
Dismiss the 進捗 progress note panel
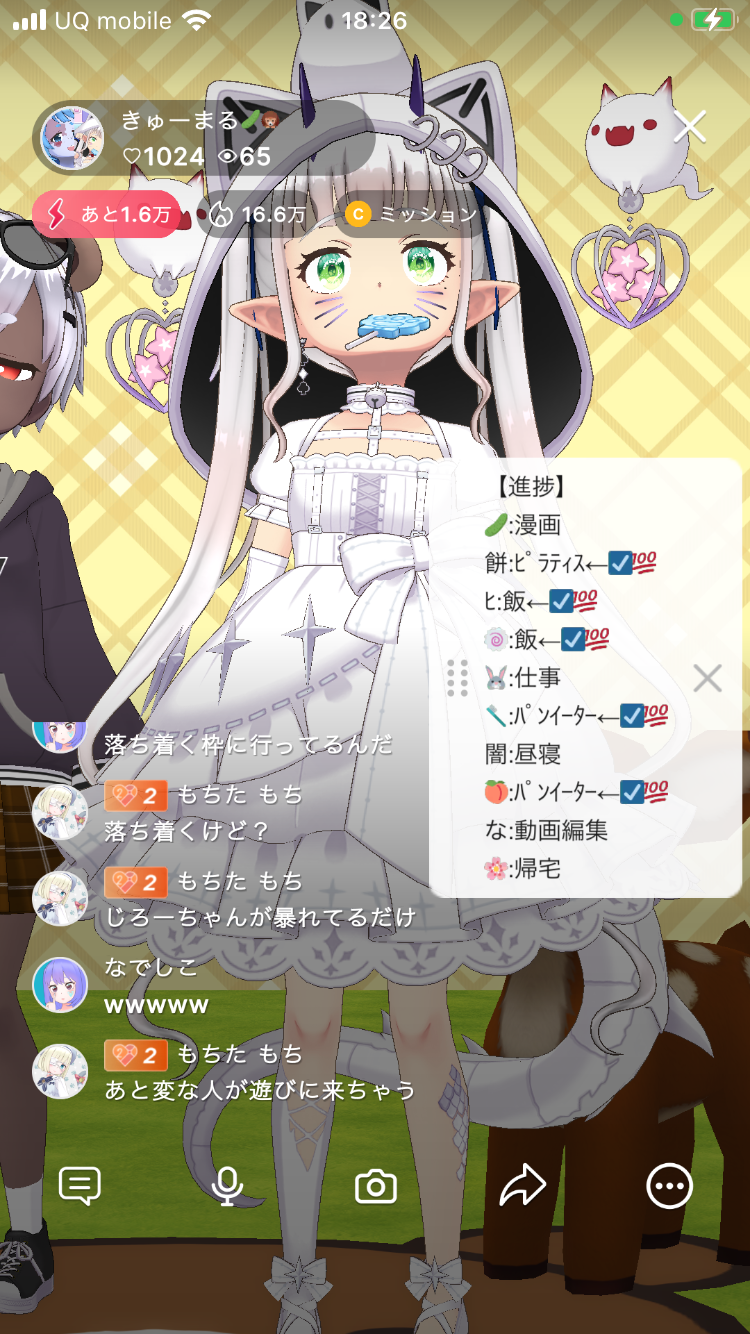(707, 679)
